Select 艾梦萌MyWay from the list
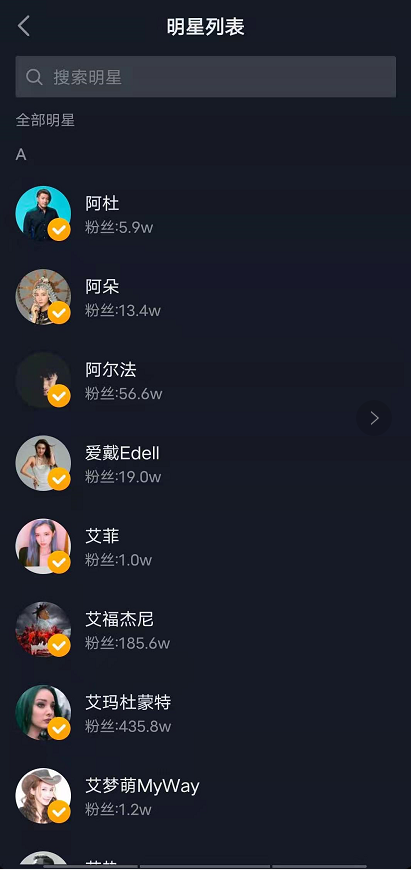The width and height of the screenshot is (411, 870). click(206, 796)
